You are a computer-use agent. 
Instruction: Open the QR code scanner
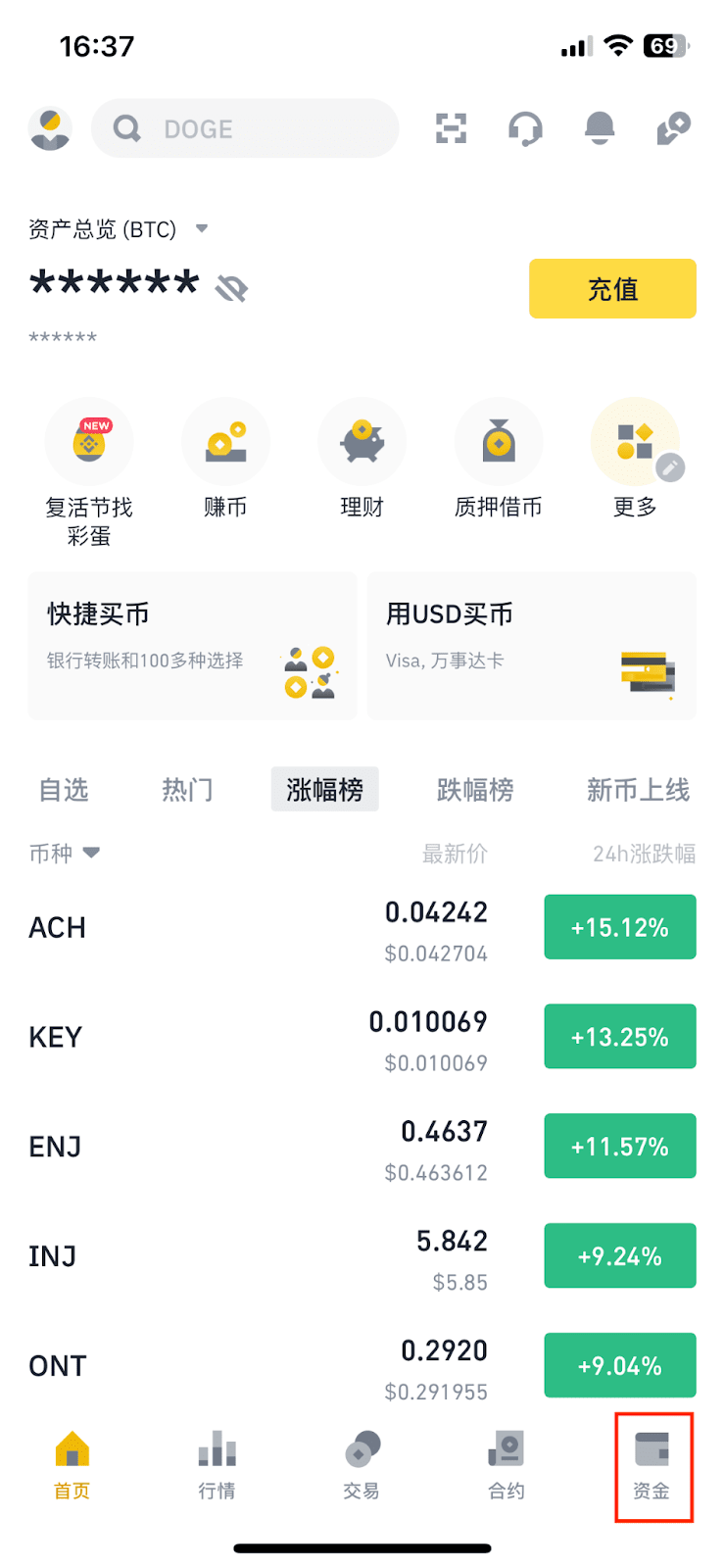click(x=451, y=128)
